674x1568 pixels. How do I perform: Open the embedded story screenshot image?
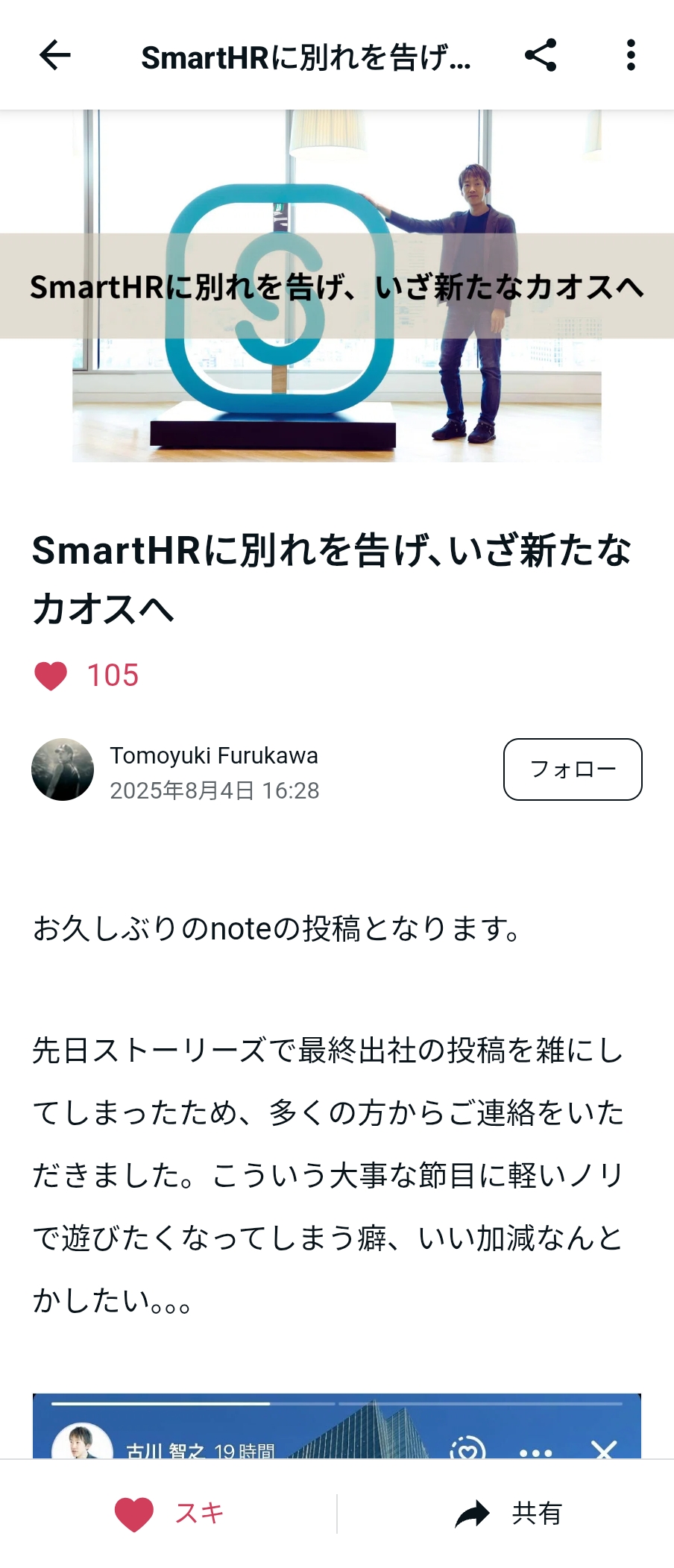point(337,1426)
